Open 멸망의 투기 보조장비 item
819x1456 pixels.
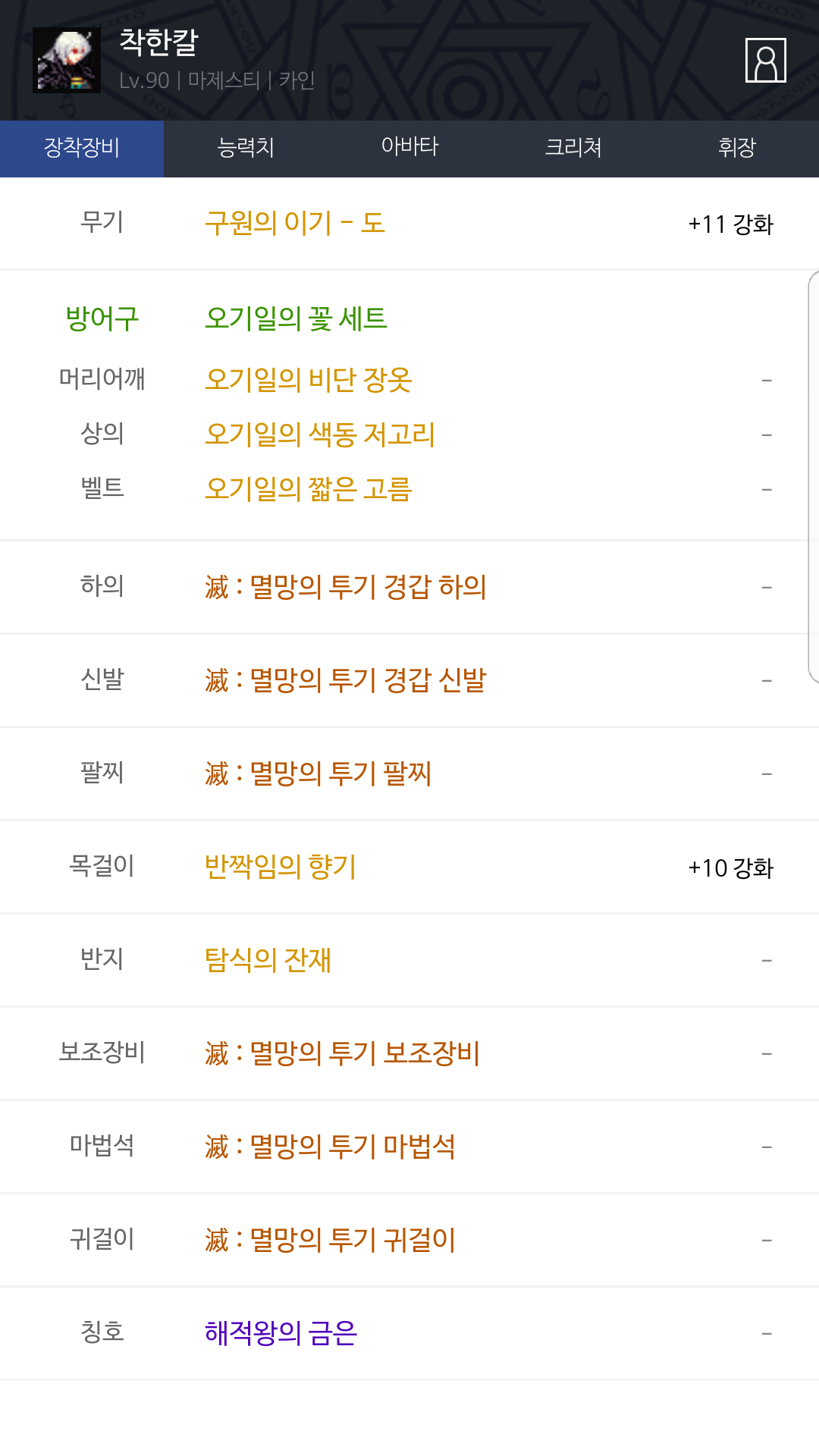point(342,1053)
